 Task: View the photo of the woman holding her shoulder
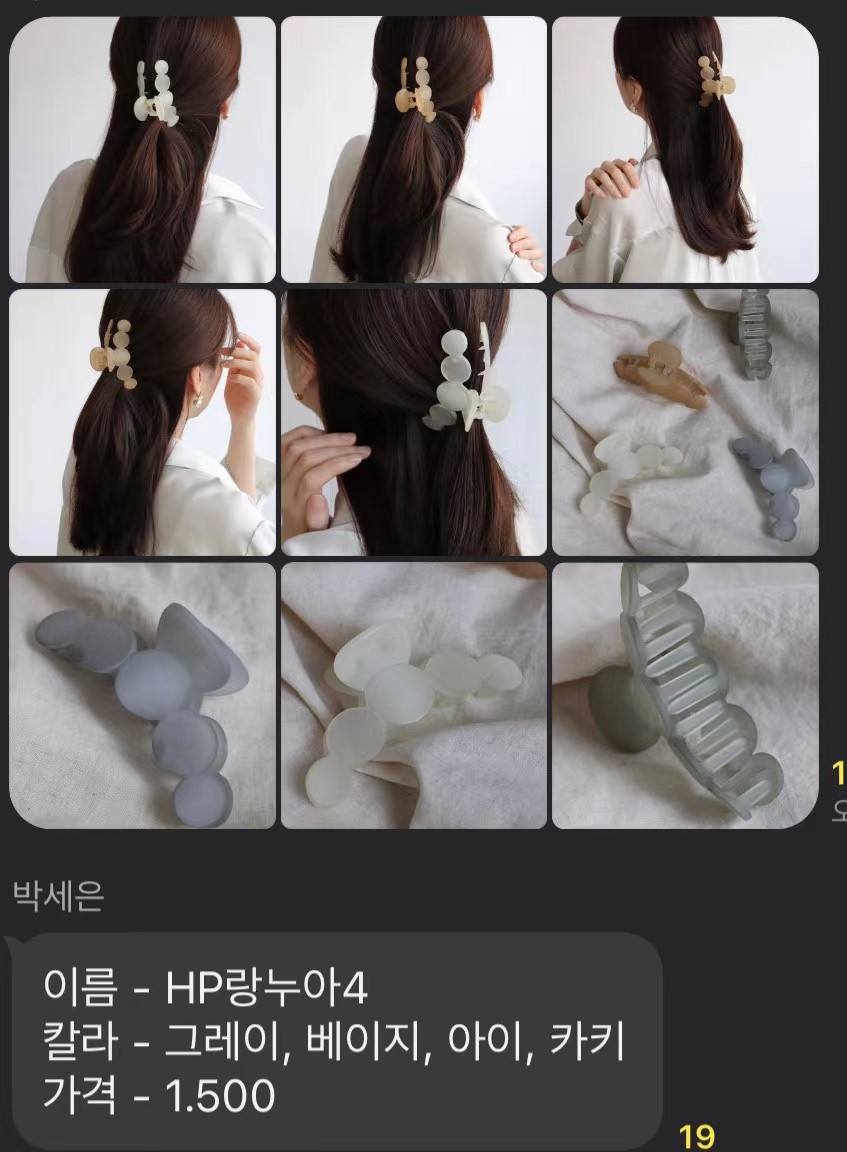[685, 150]
